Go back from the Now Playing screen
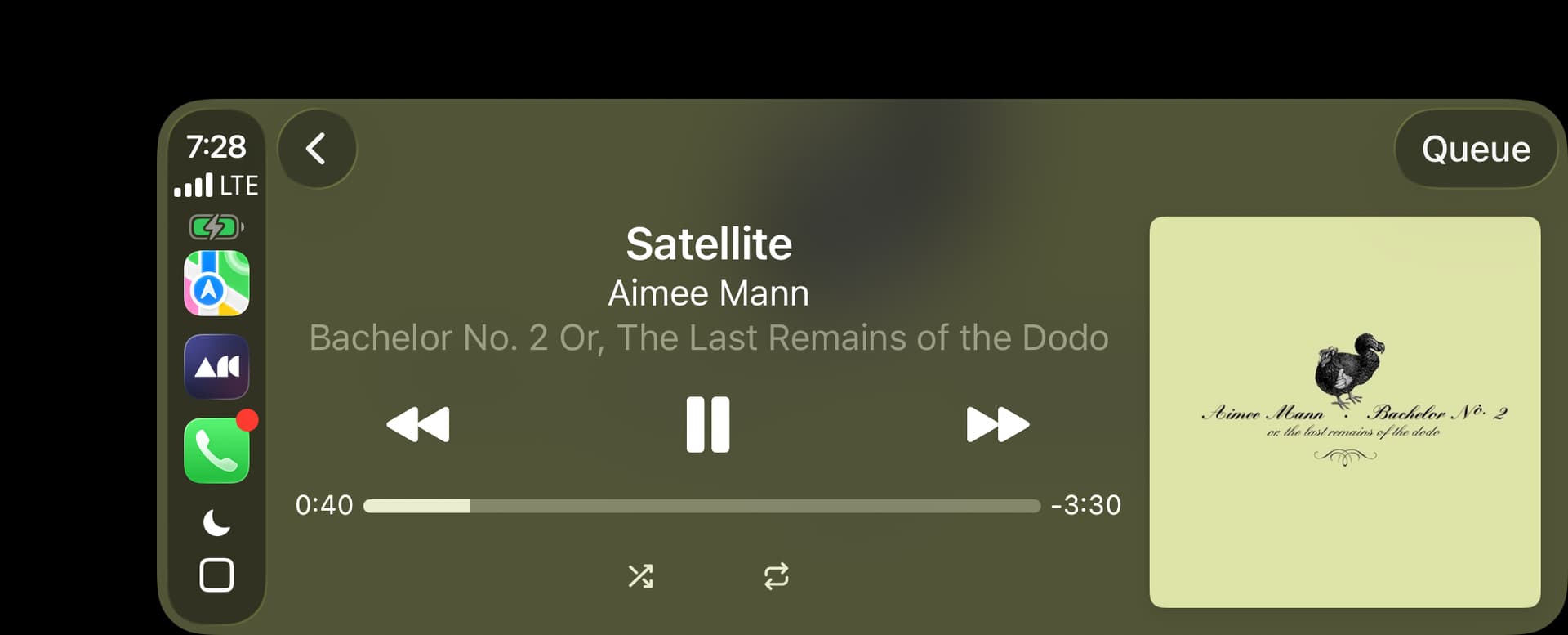 point(317,149)
